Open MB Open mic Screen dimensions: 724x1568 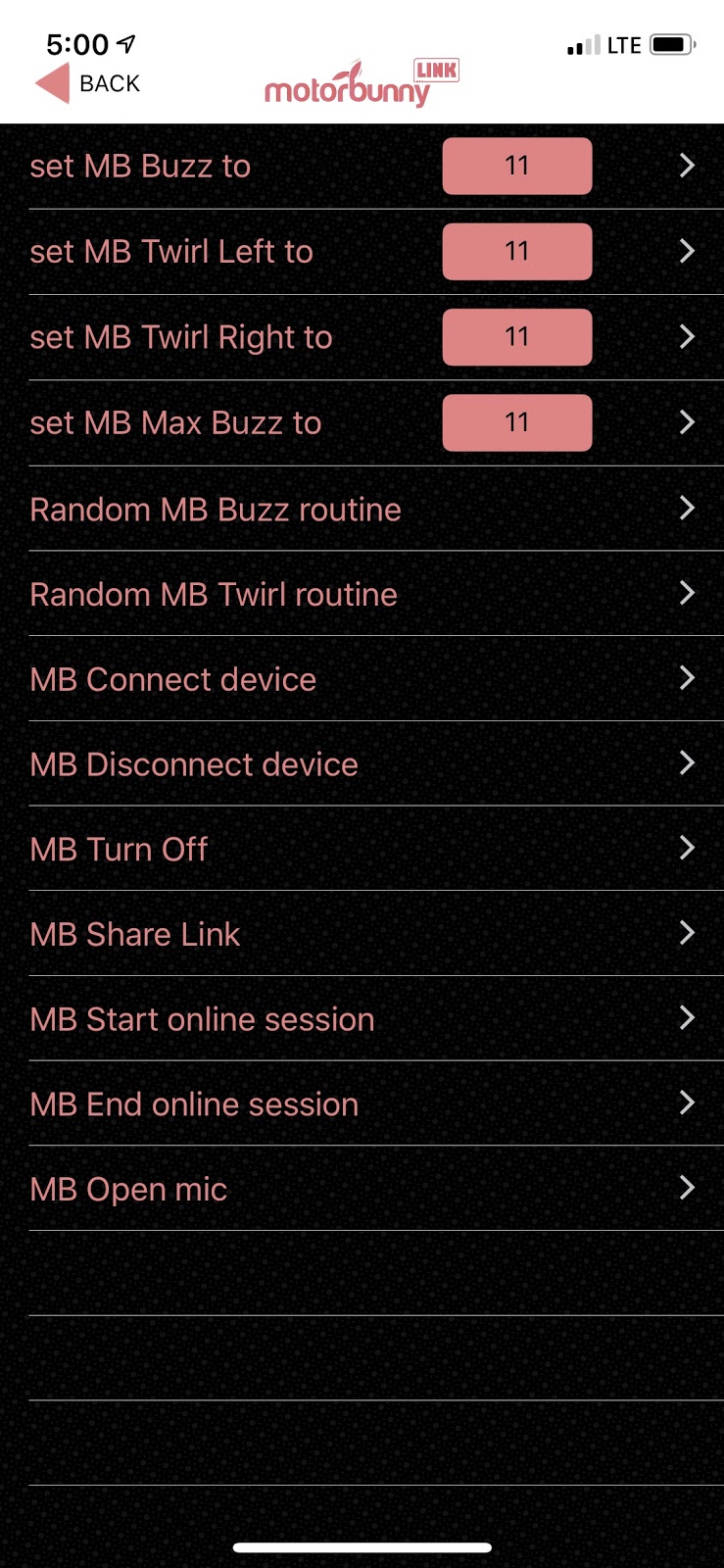coord(128,1190)
